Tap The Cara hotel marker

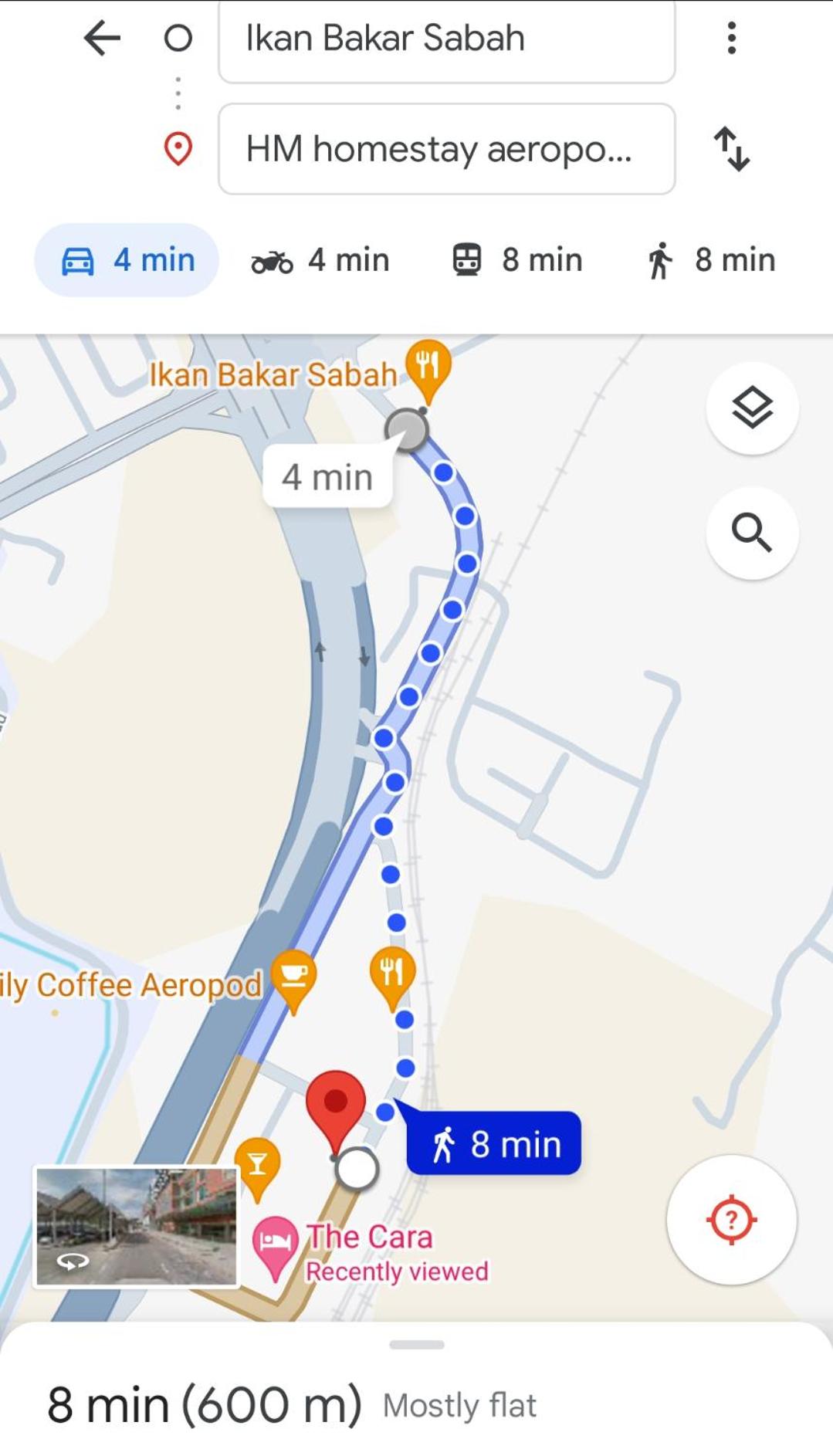tap(275, 1246)
